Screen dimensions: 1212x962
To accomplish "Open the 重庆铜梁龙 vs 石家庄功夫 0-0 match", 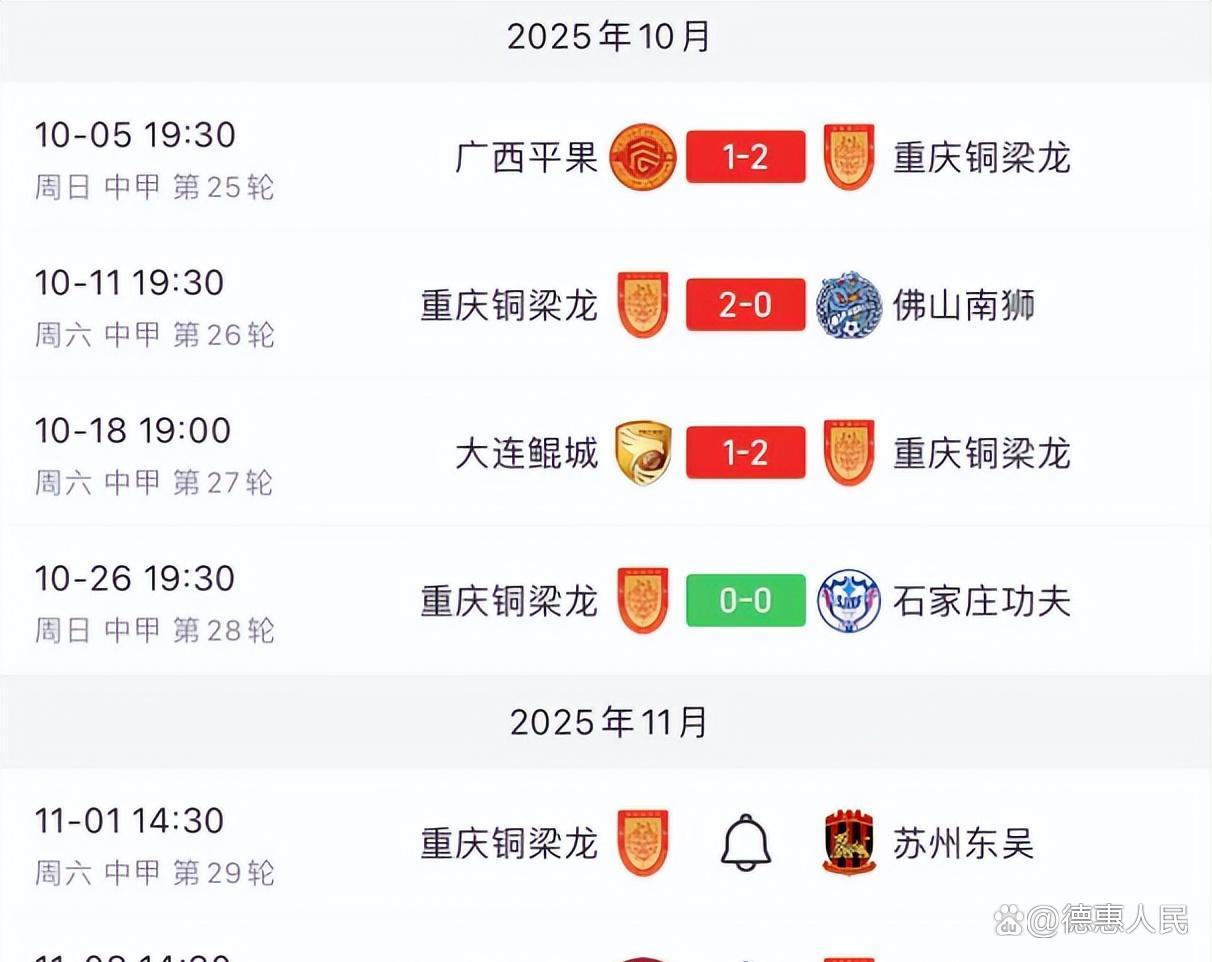I will [745, 601].
